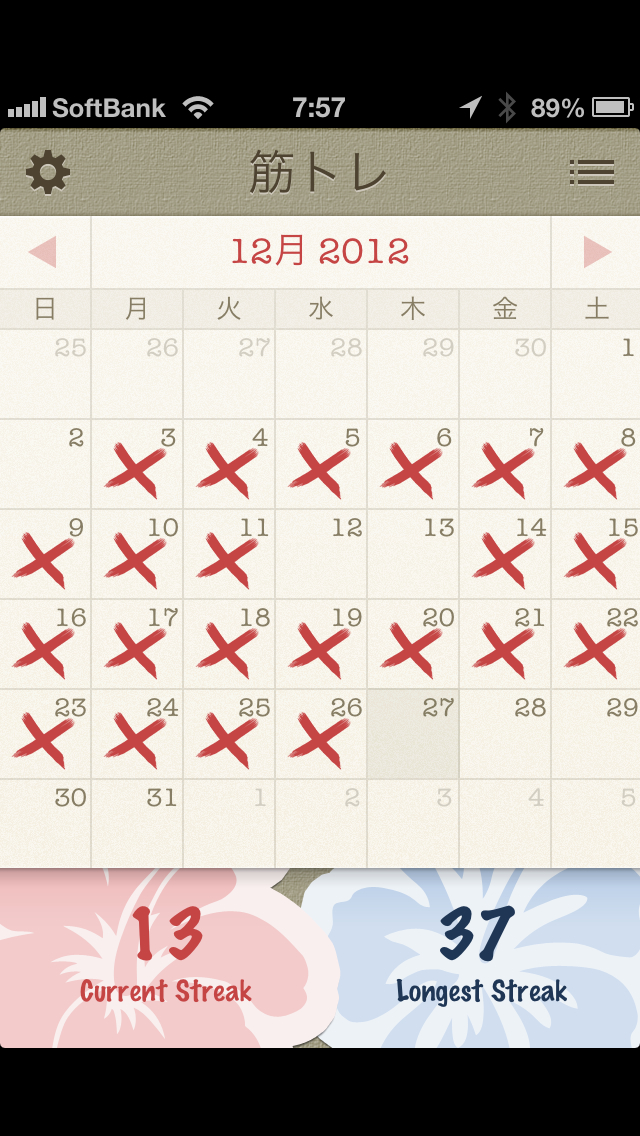Unmark the cross on December 14
Screen dimensions: 640x1136
[x=505, y=555]
